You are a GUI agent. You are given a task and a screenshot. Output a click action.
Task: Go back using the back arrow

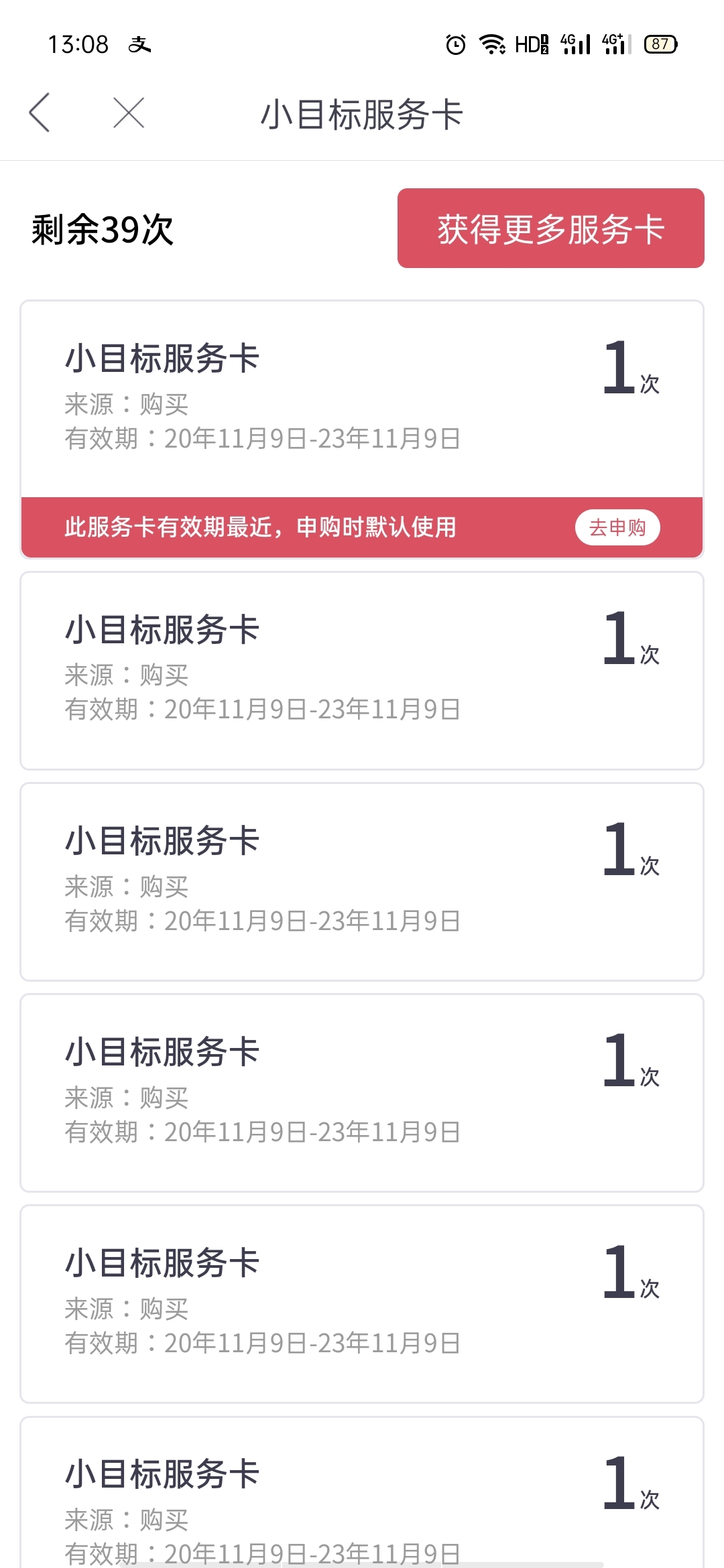[x=40, y=113]
